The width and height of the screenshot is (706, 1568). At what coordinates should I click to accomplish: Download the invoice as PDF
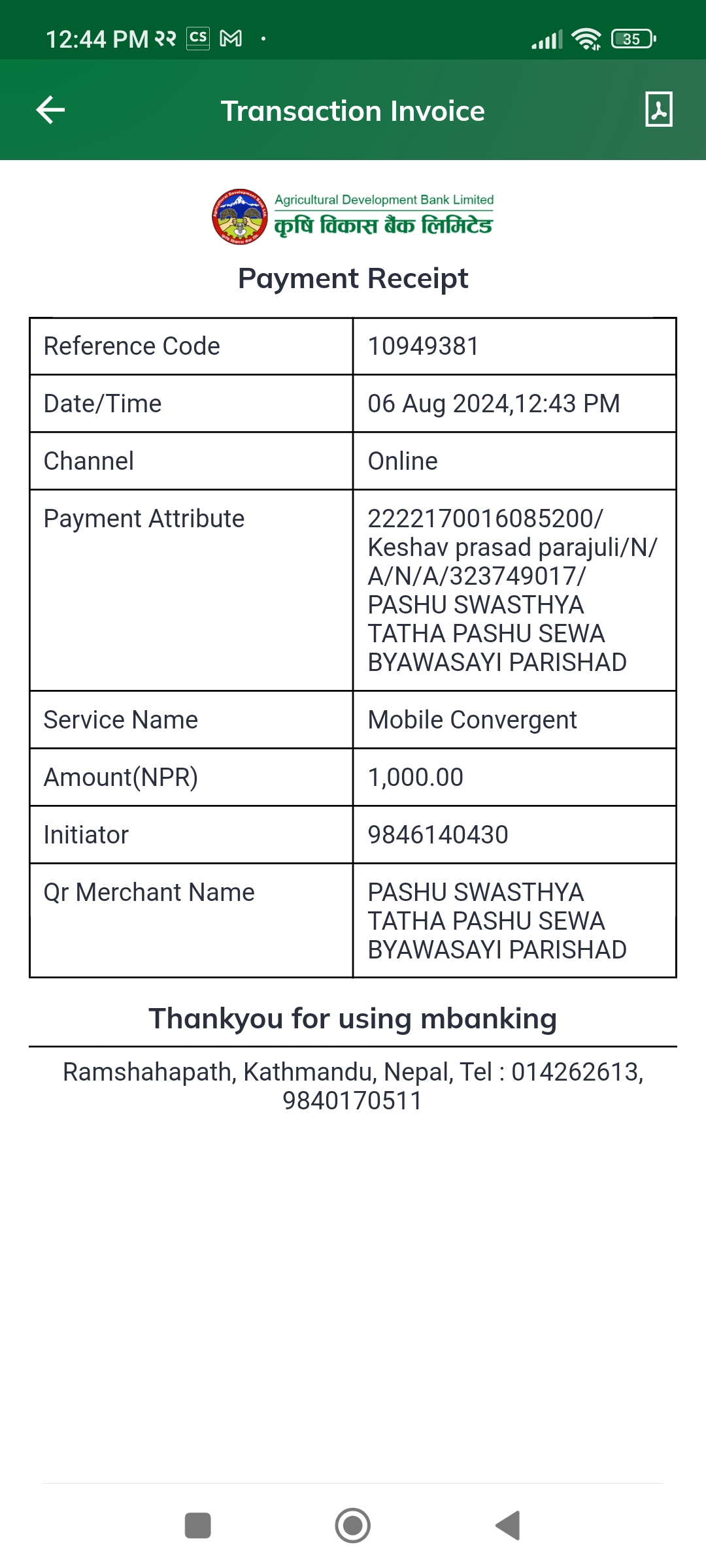click(658, 109)
